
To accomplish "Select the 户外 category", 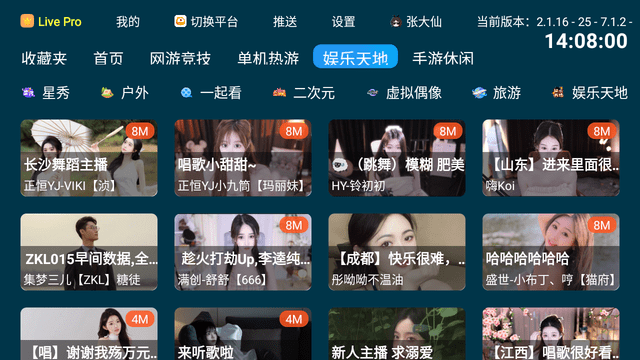I will coord(124,93).
